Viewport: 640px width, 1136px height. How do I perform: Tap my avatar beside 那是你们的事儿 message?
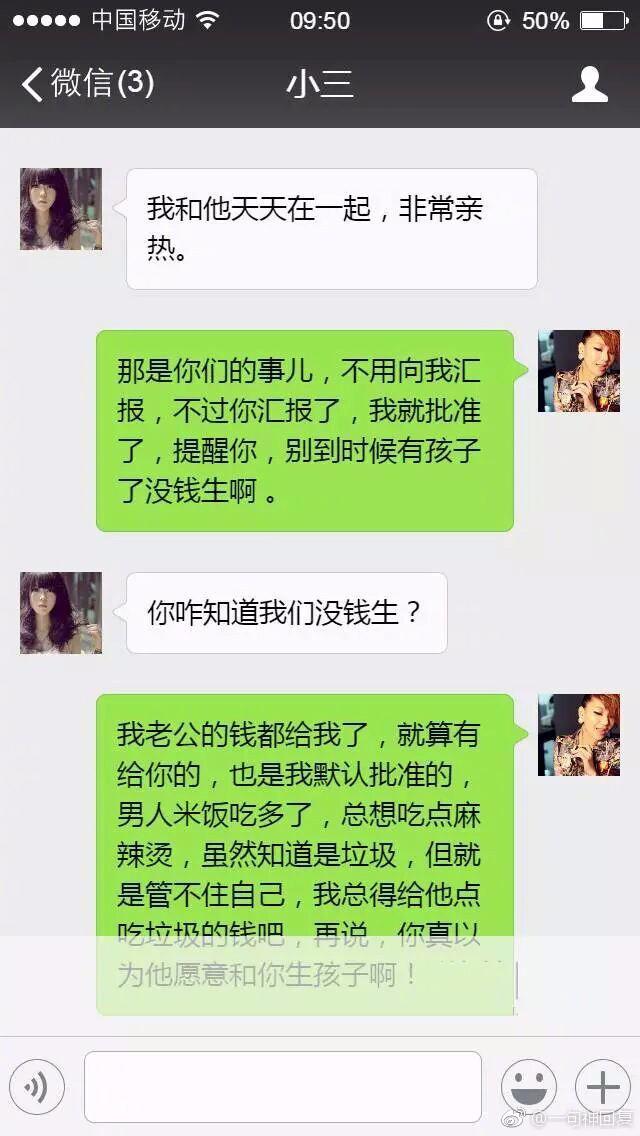pyautogui.click(x=578, y=371)
